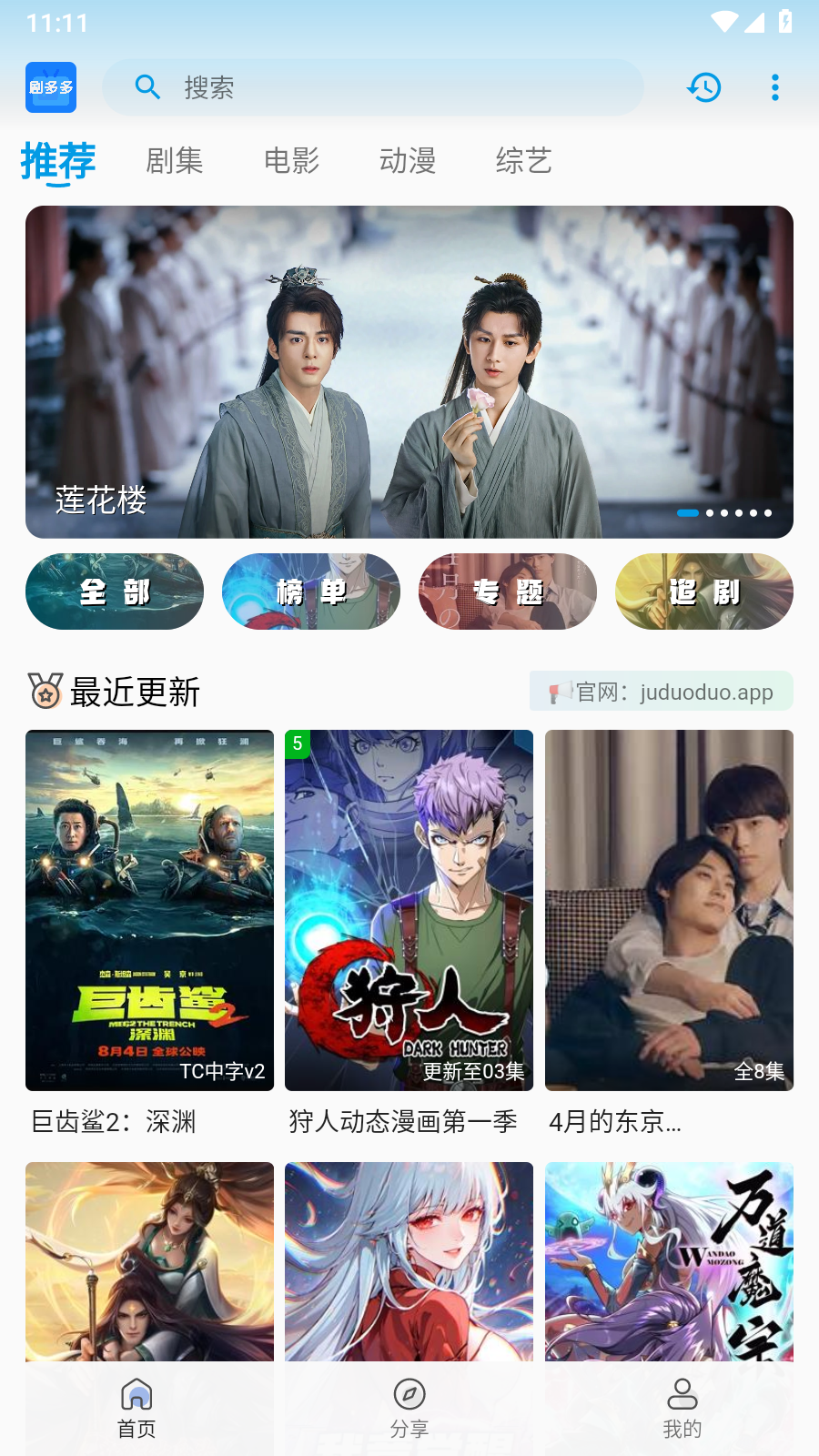The image size is (819, 1456).
Task: Open the 巨齿鲨2：深渊 poster
Action: click(x=148, y=910)
